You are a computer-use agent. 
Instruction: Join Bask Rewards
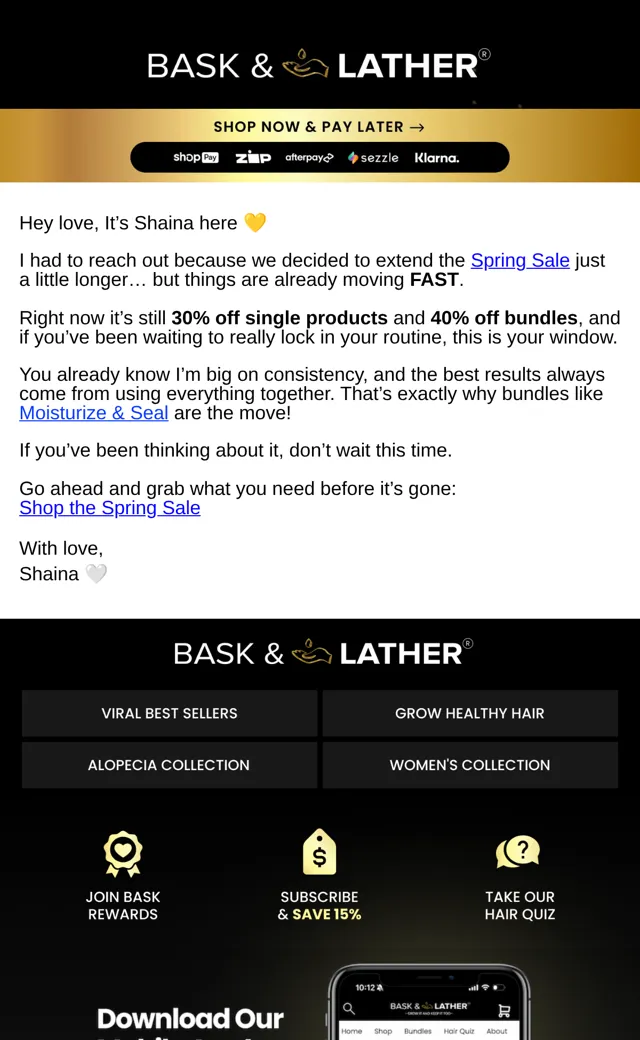123,877
